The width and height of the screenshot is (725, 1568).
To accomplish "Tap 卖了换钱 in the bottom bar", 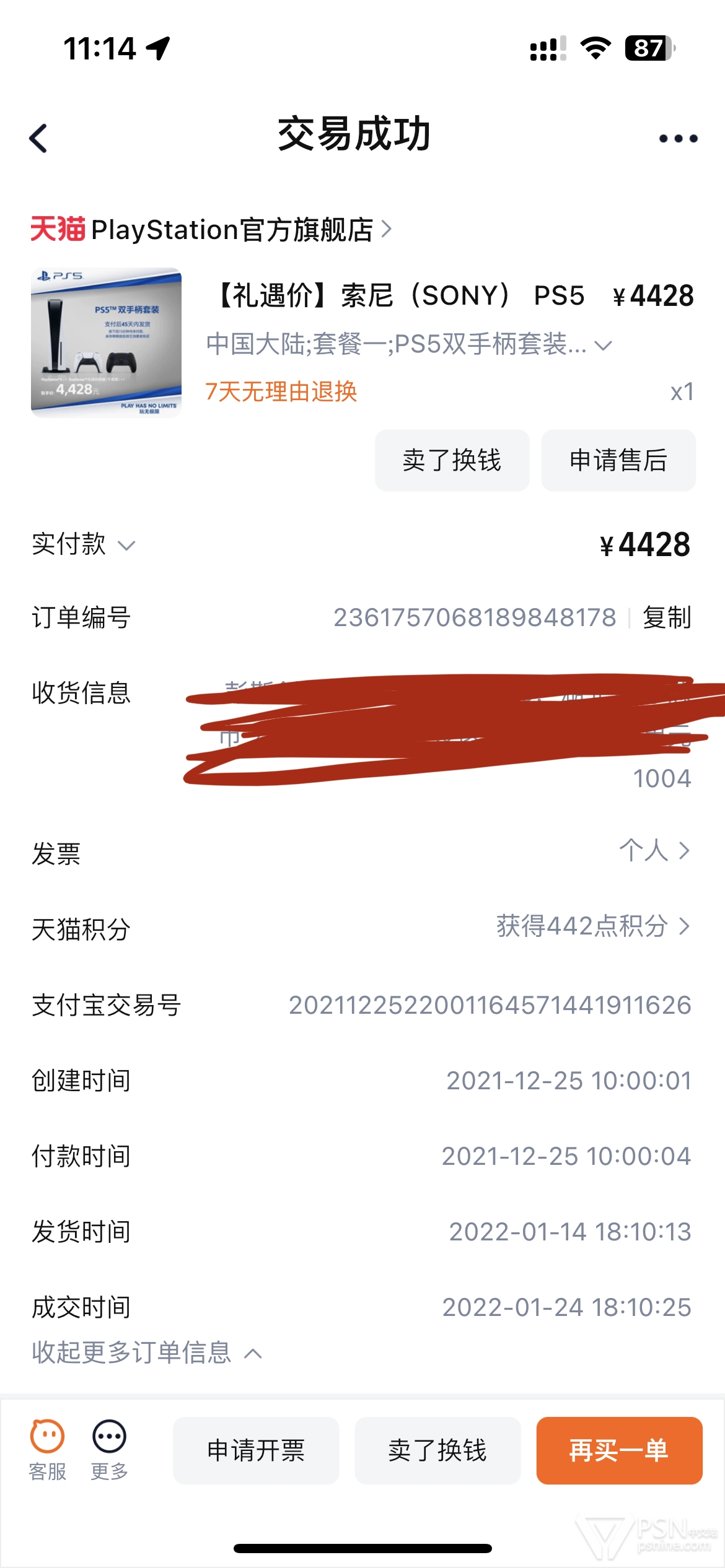I will pyautogui.click(x=437, y=1450).
